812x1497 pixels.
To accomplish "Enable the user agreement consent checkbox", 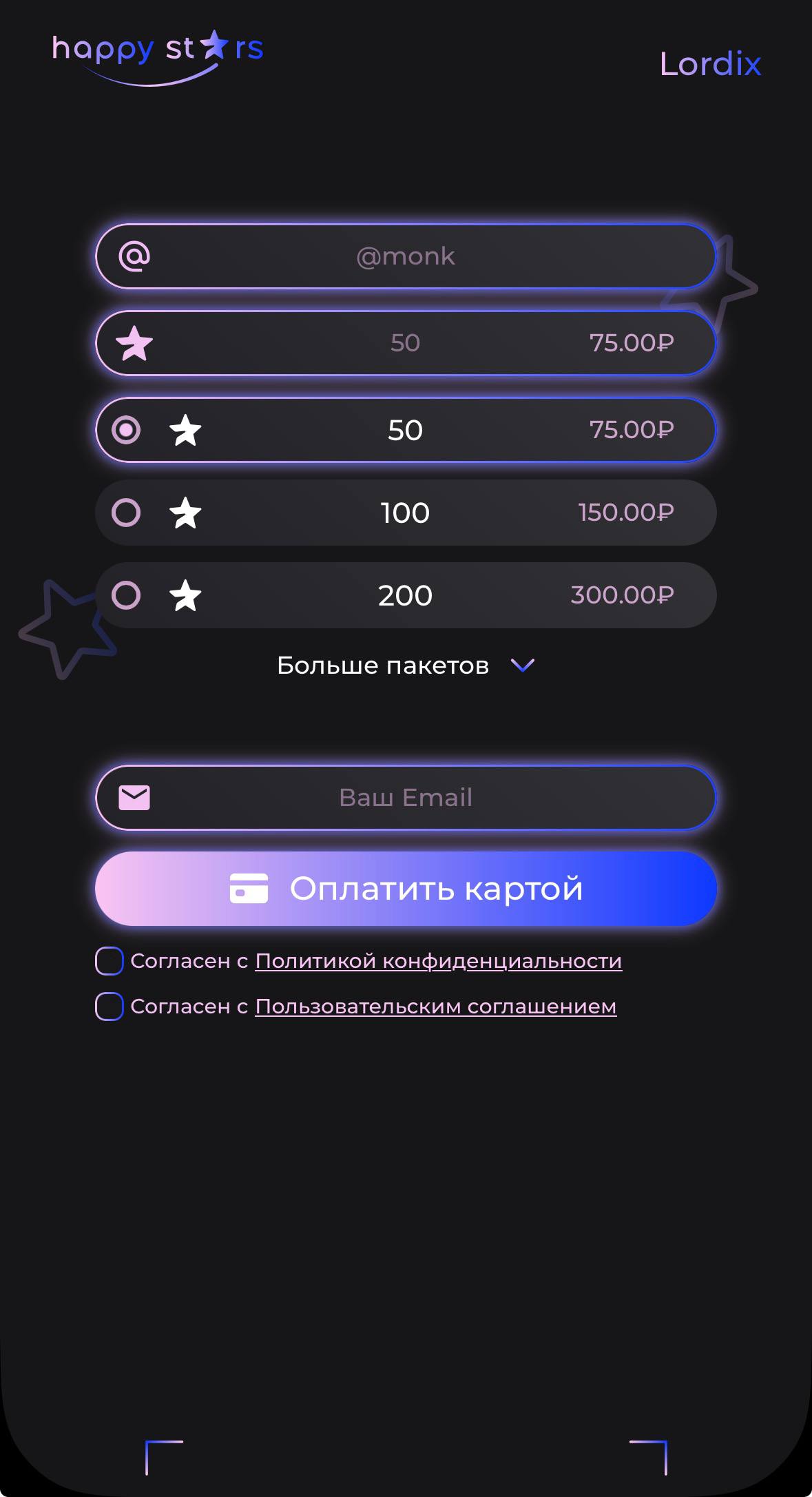I will 109,1006.
